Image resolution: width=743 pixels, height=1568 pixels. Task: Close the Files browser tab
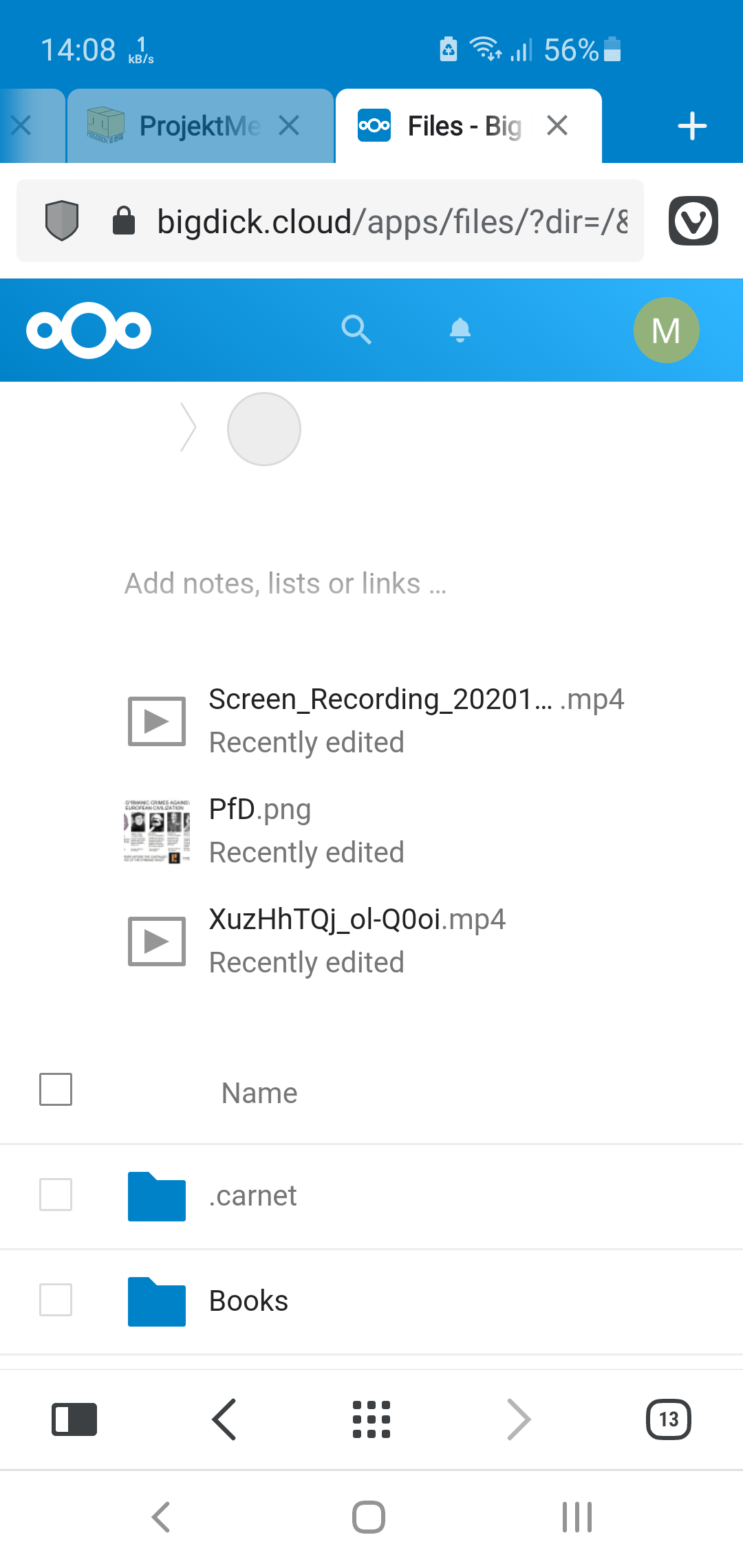tap(557, 126)
